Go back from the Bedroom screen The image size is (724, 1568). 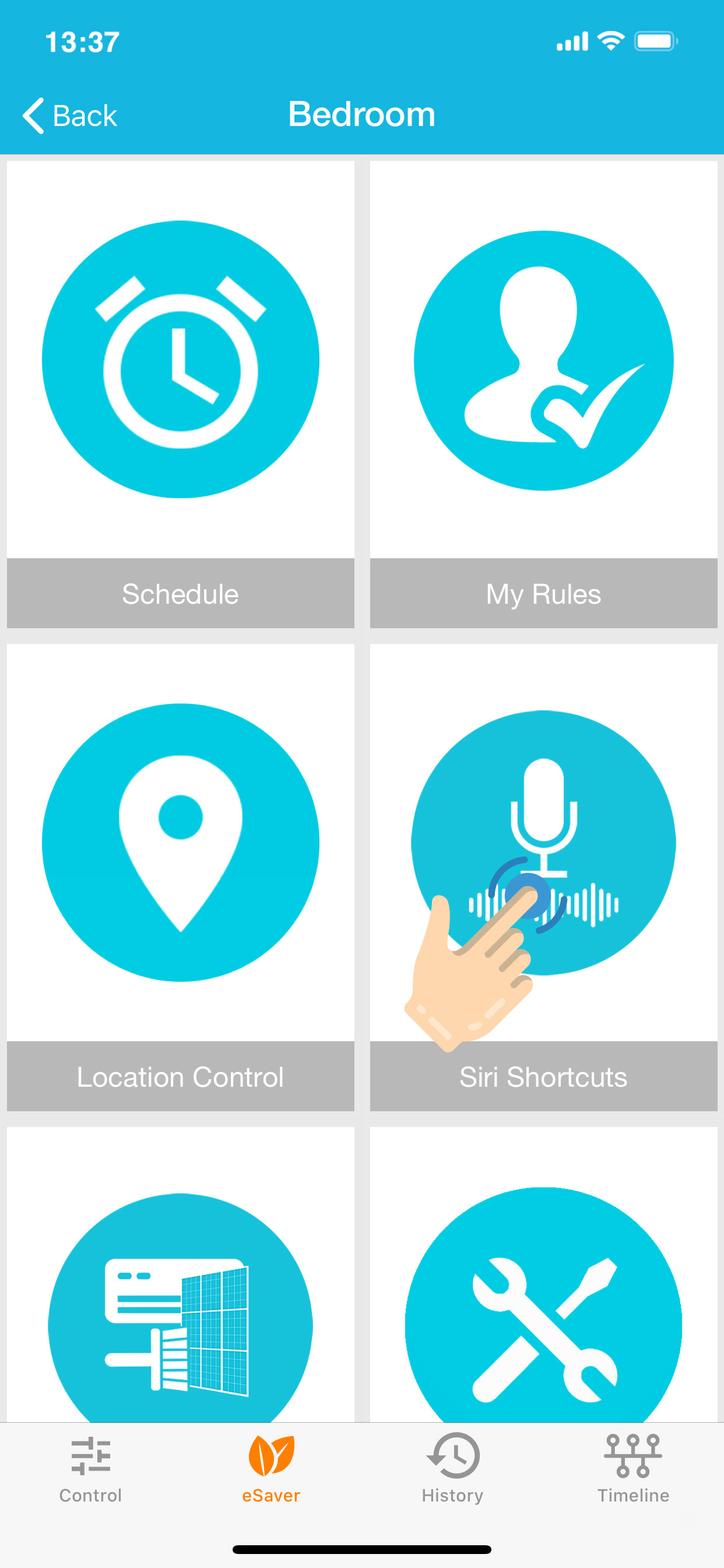(69, 115)
